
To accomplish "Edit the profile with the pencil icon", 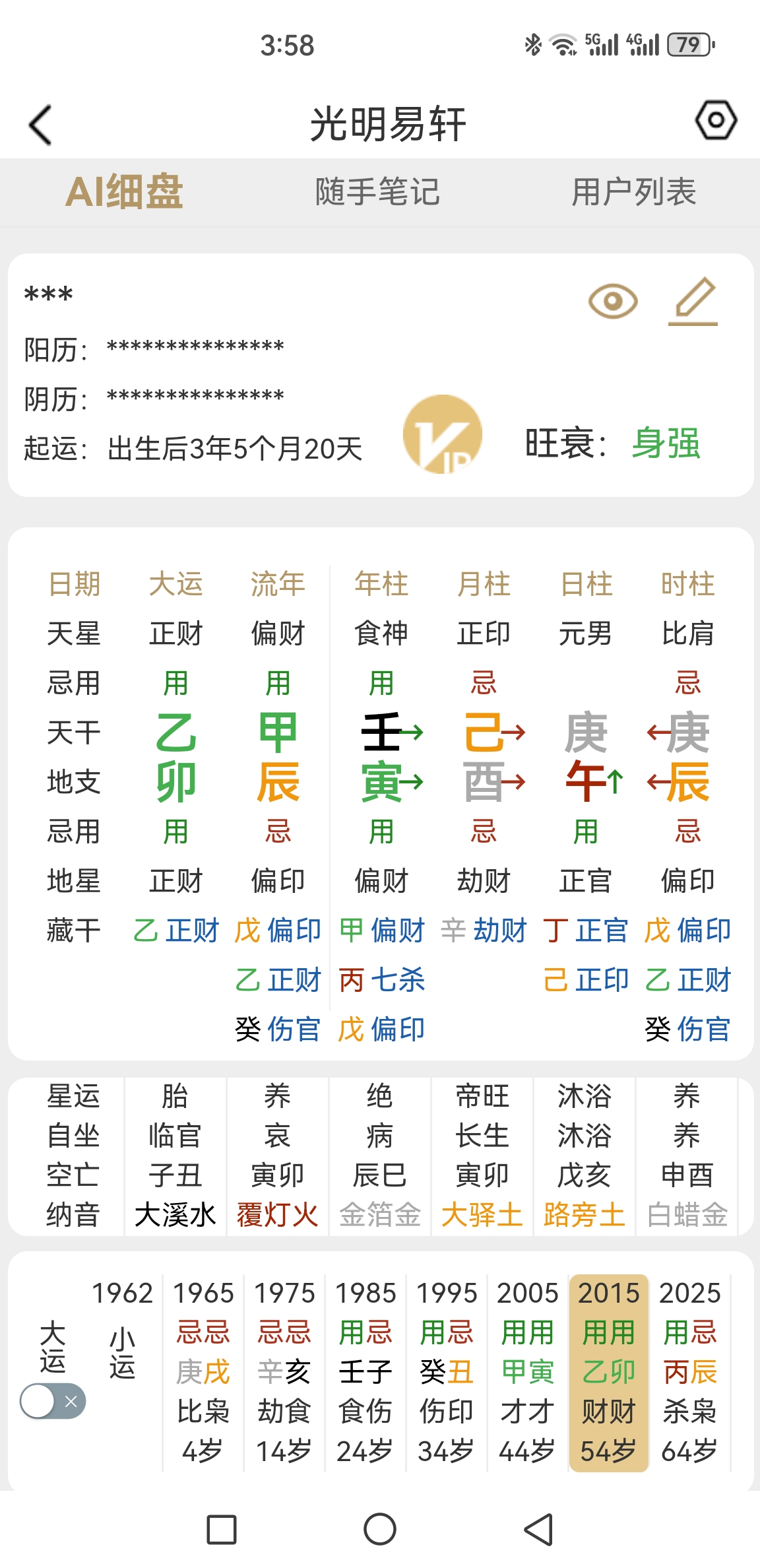I will (x=693, y=302).
